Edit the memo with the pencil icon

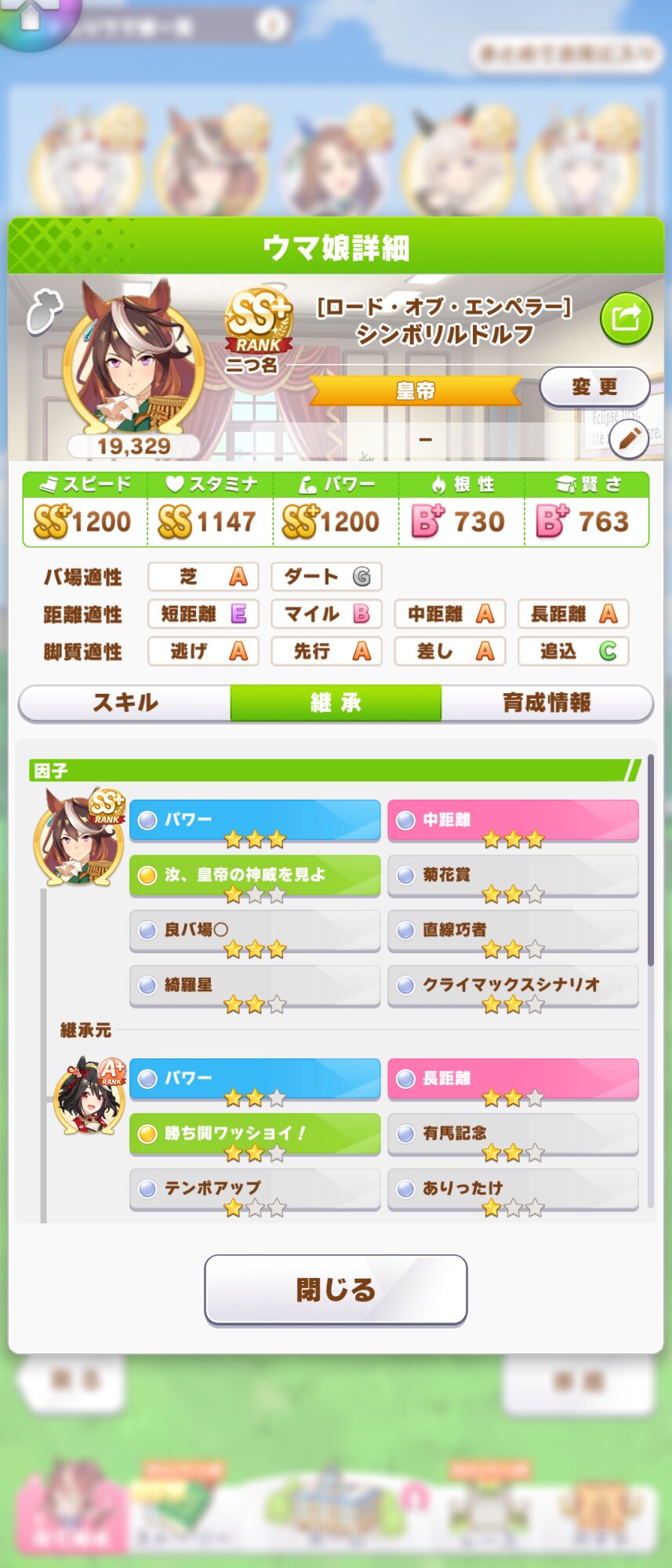tap(628, 440)
